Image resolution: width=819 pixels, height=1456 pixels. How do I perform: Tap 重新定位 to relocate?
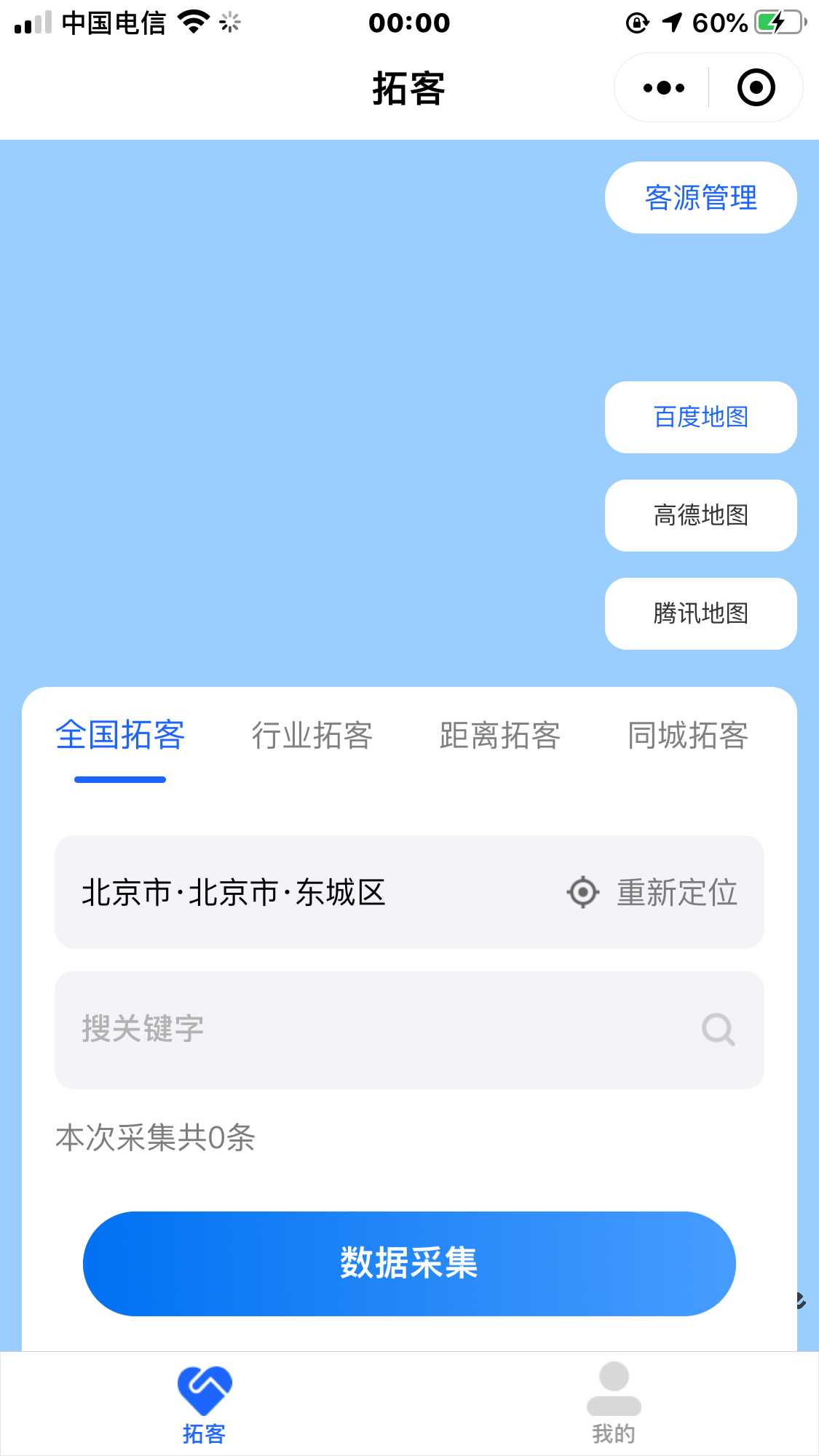click(654, 893)
